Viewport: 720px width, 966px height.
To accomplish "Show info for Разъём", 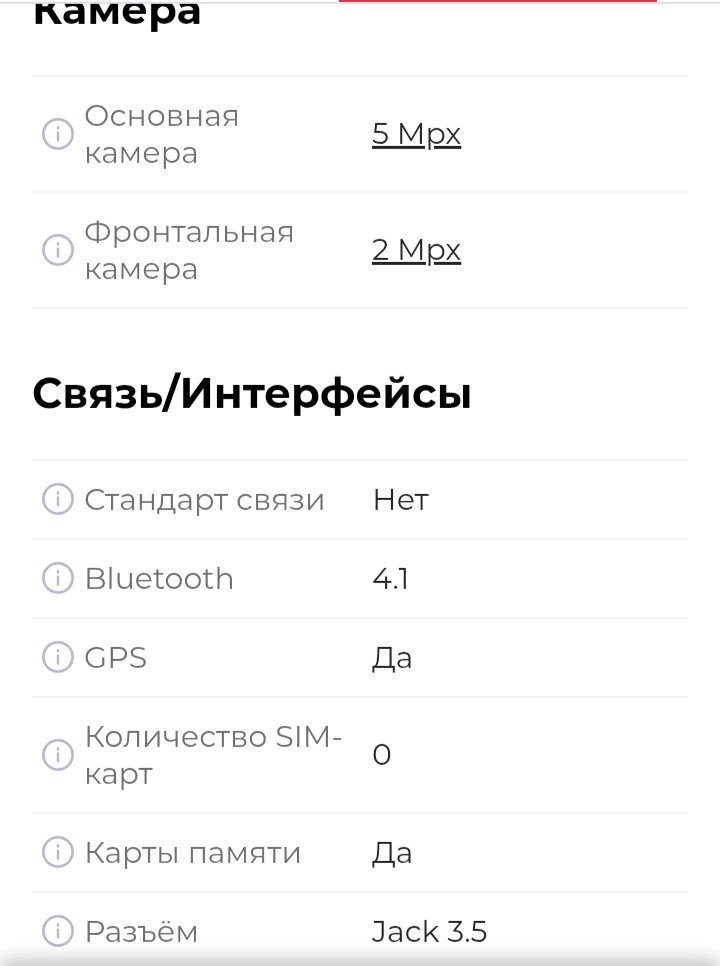I will click(57, 931).
